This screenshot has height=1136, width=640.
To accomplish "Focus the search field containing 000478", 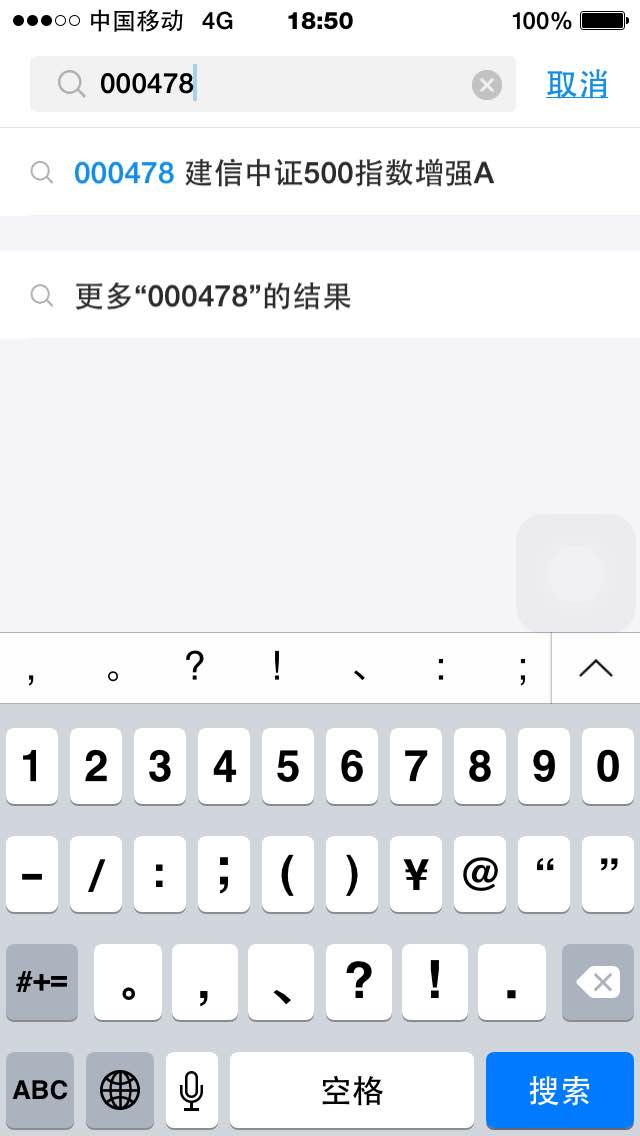I will (x=273, y=84).
